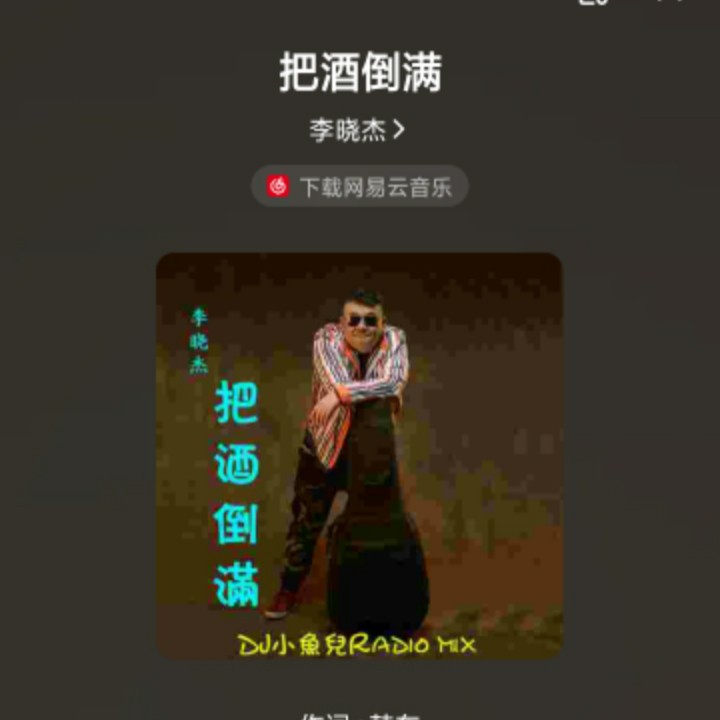Tap the 下载网易云音乐 button
The width and height of the screenshot is (720, 720).
359,186
